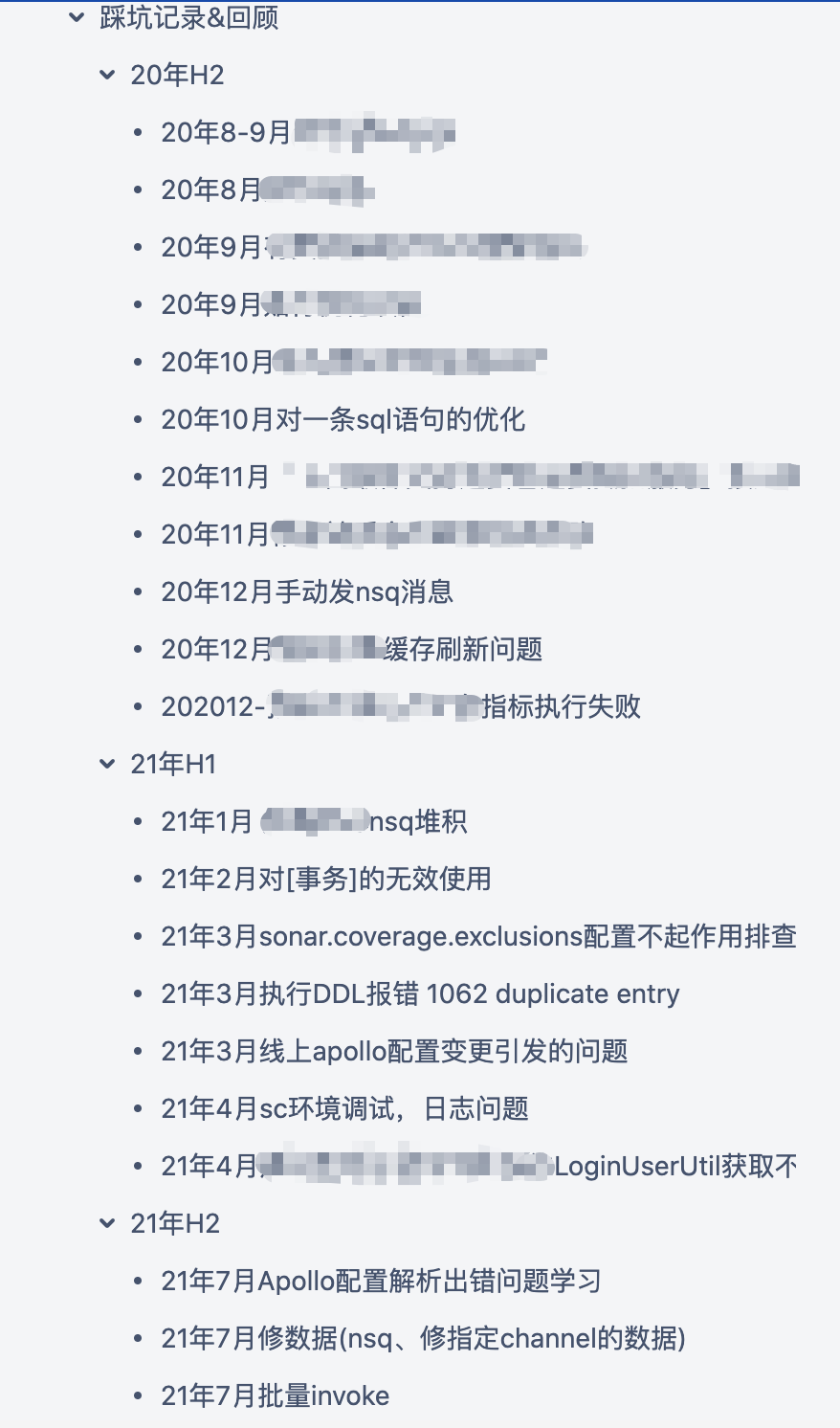840x1428 pixels.
Task: Open 21年3月执行DDL报错 1062 duplicate entry
Action: [420, 993]
